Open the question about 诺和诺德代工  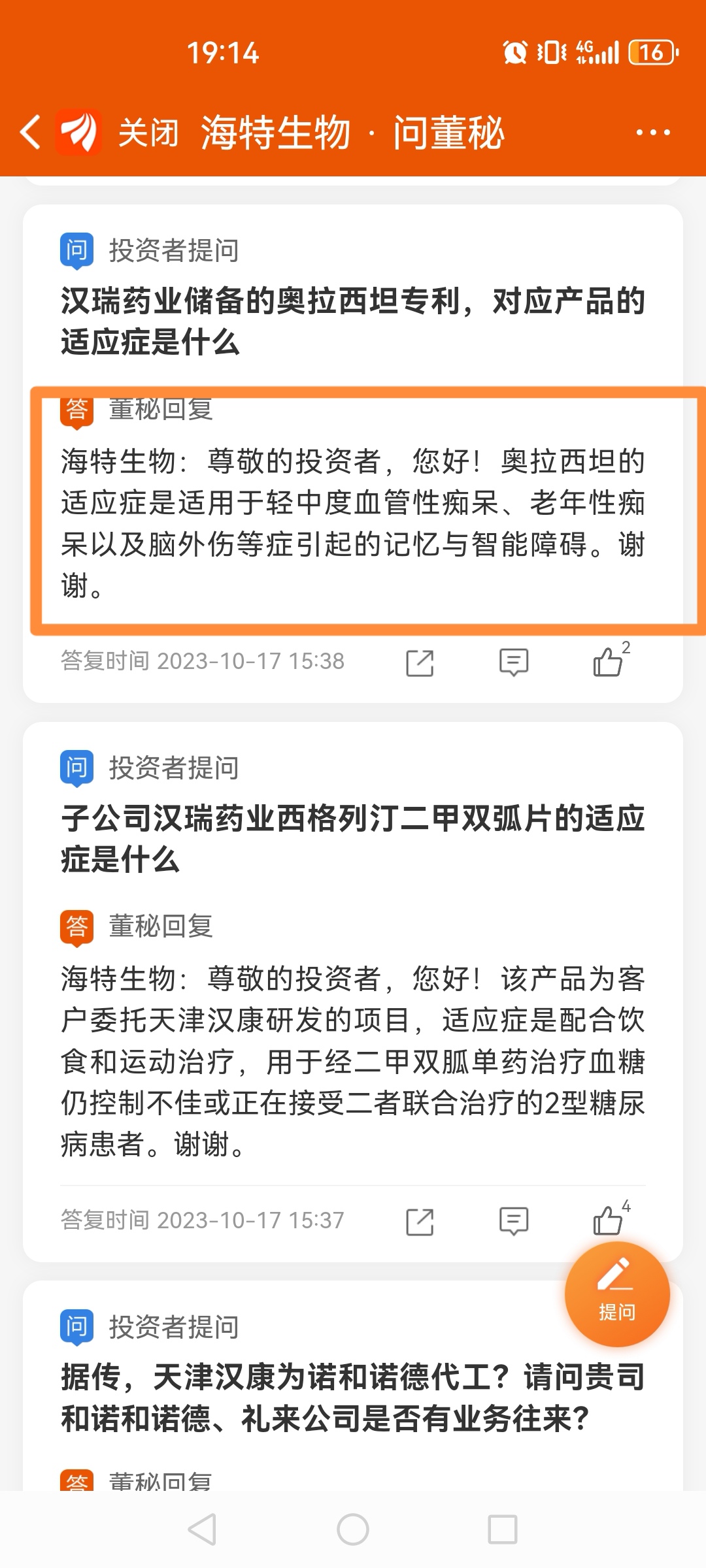click(353, 1397)
